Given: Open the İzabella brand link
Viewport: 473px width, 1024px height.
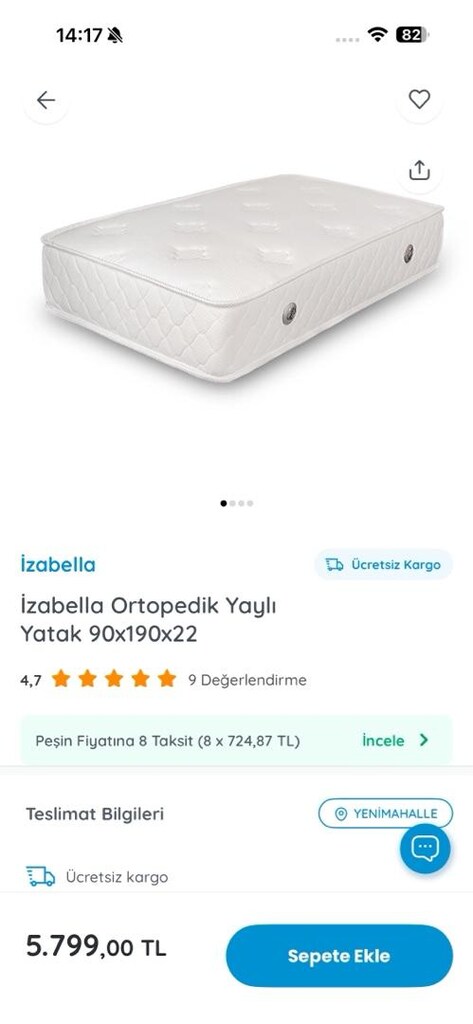Looking at the screenshot, I should click(x=57, y=565).
